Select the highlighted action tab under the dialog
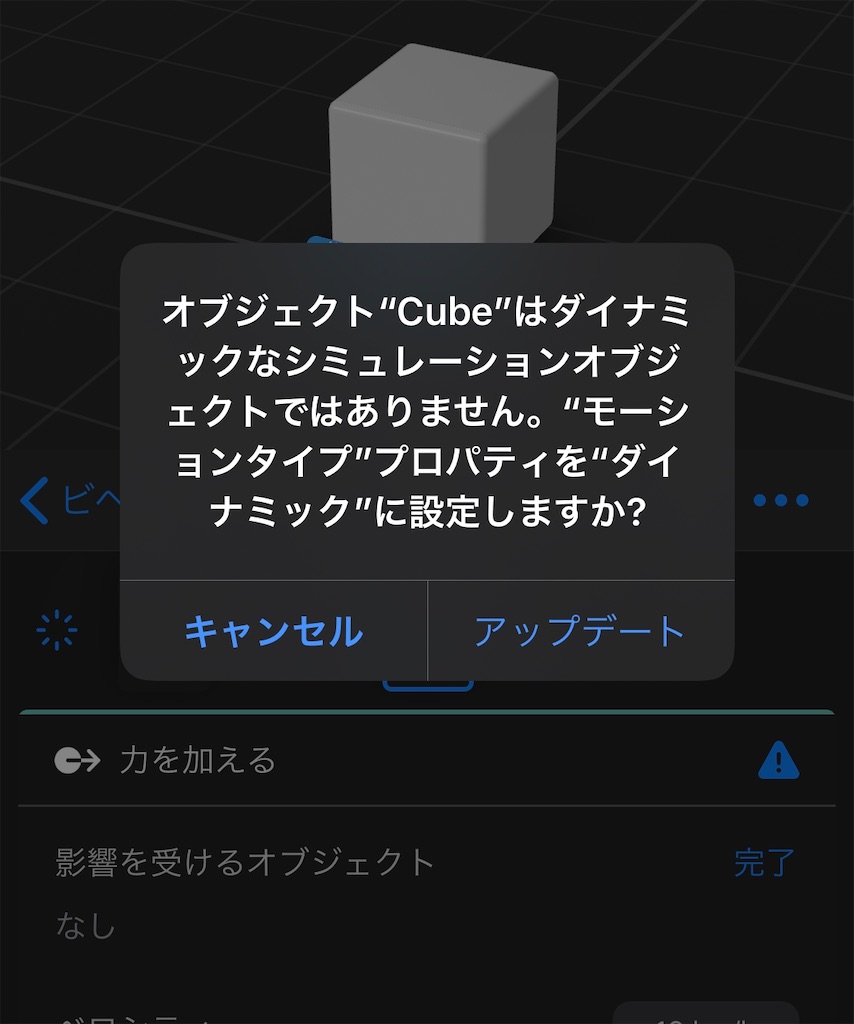This screenshot has width=854, height=1024. coord(428,687)
